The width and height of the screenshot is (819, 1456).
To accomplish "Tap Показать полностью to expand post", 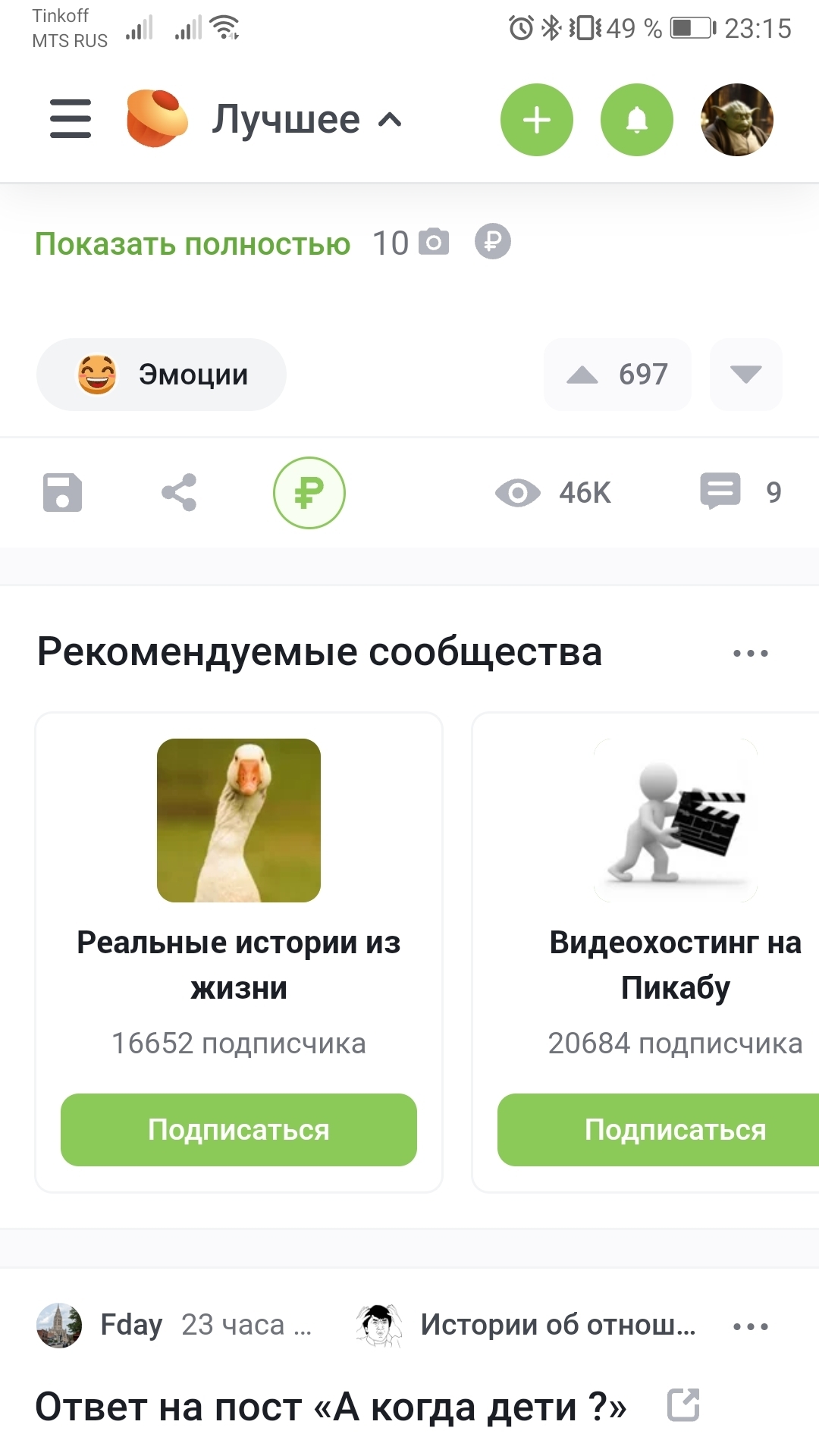I will pos(193,244).
